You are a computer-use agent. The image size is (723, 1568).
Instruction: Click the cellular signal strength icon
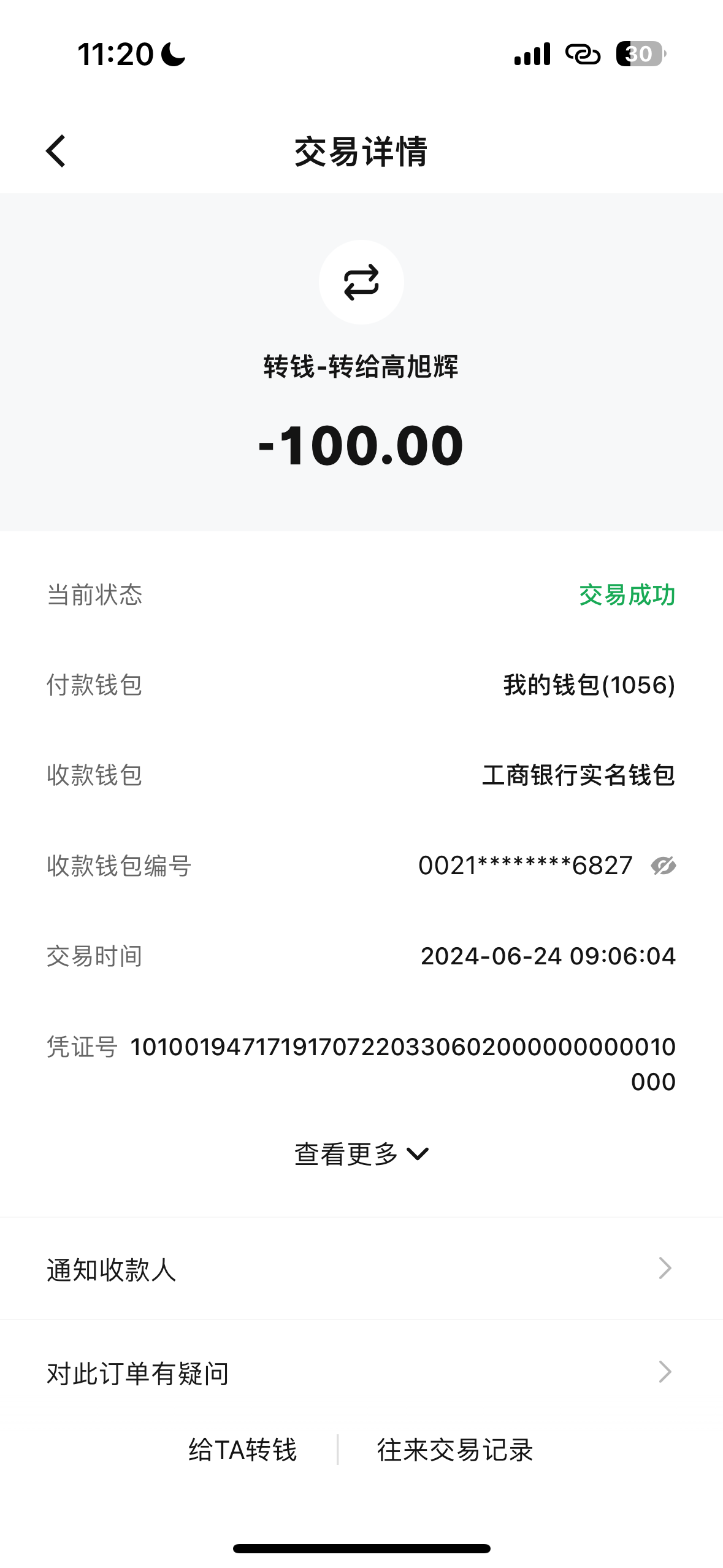pos(531,54)
